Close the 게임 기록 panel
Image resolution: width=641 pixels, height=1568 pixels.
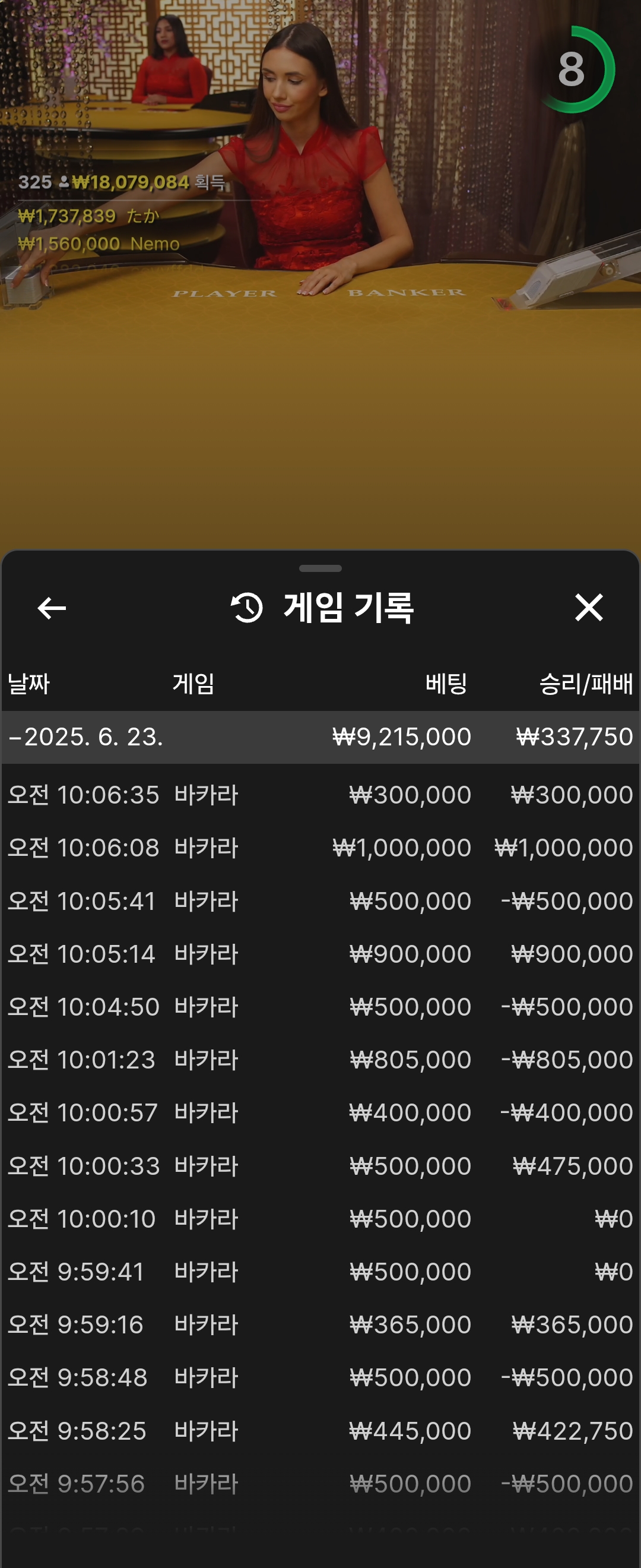pyautogui.click(x=588, y=608)
